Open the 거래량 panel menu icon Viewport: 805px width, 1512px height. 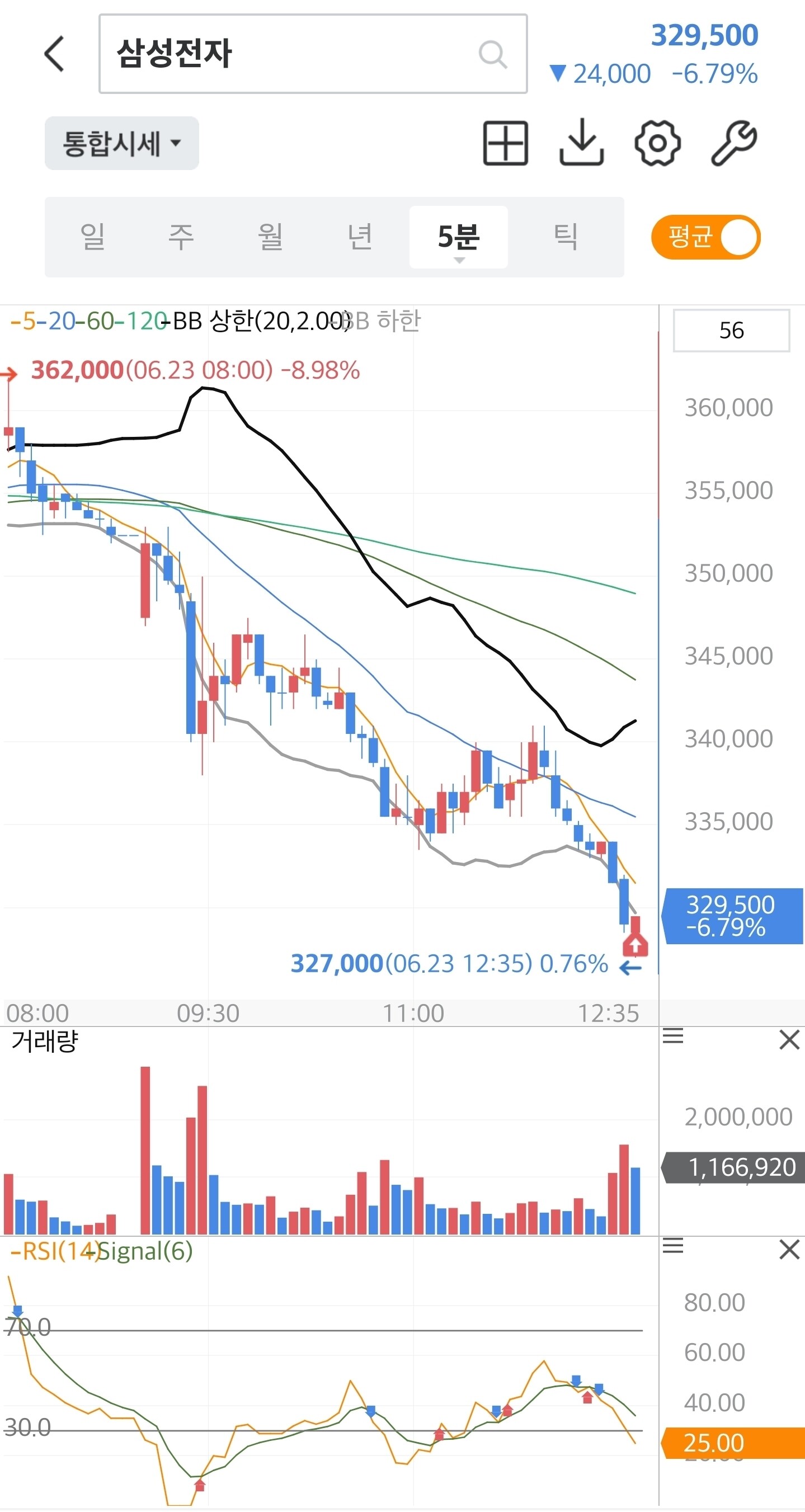point(673,1036)
